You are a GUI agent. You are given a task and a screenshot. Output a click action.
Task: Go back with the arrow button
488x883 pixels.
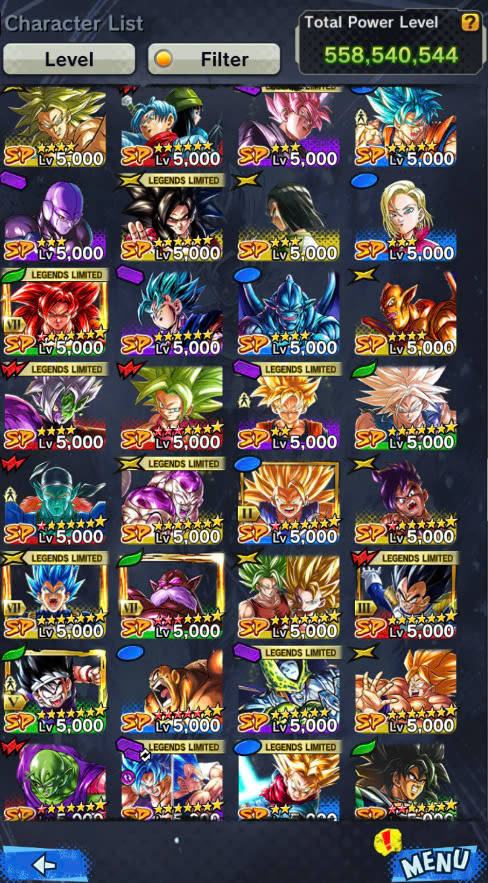point(44,863)
